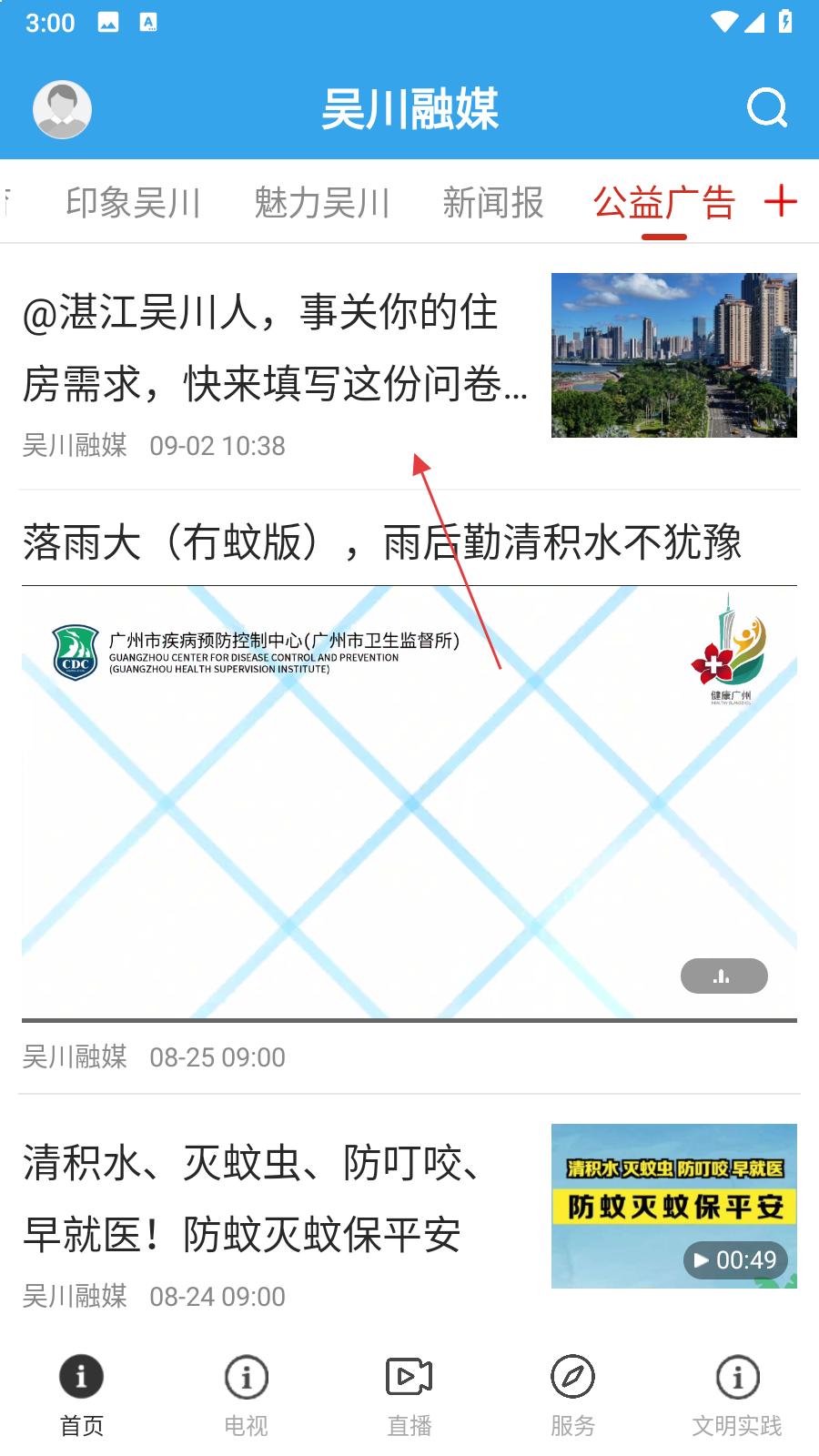Select the 公益广告 tab
Viewport: 819px width, 1456px height.
tap(663, 202)
